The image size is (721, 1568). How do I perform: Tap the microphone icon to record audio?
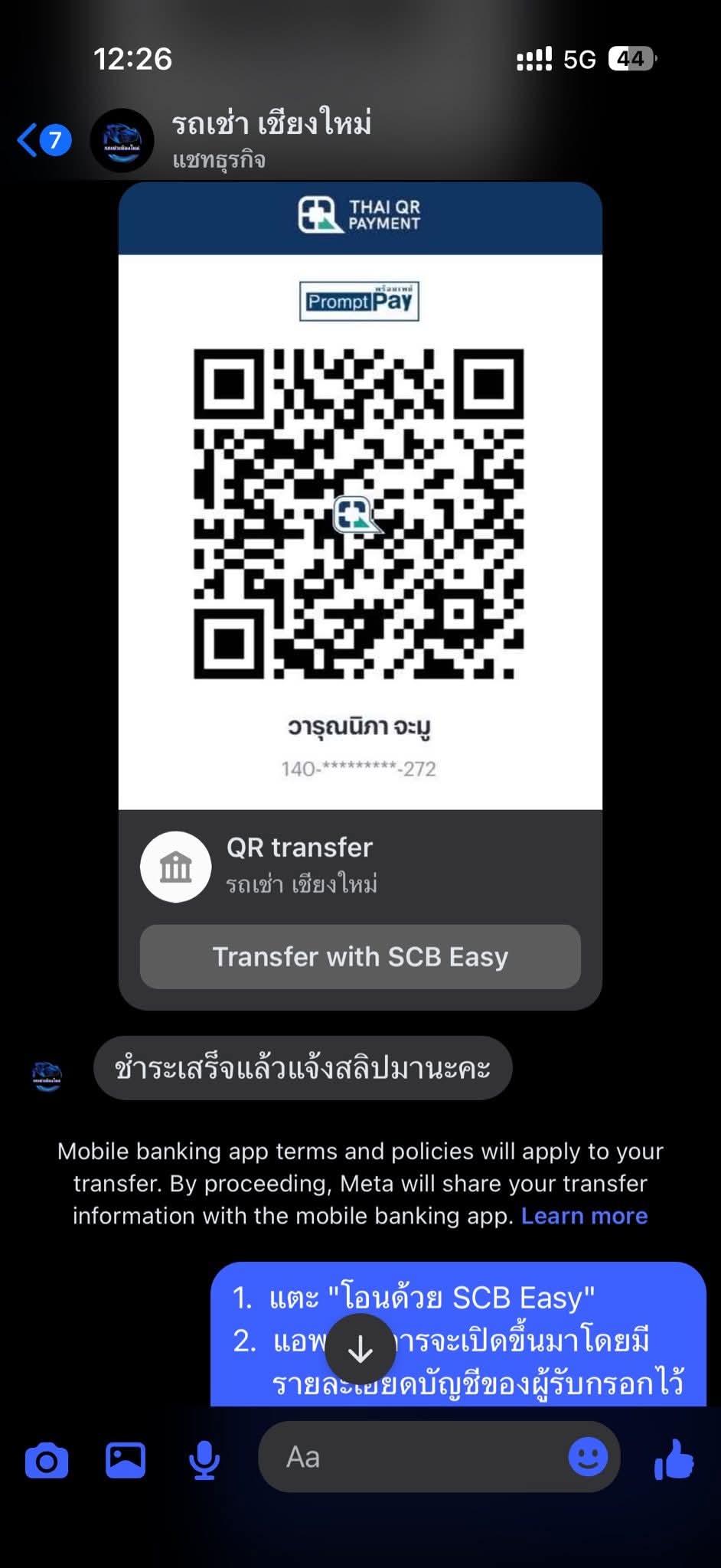pyautogui.click(x=203, y=1459)
